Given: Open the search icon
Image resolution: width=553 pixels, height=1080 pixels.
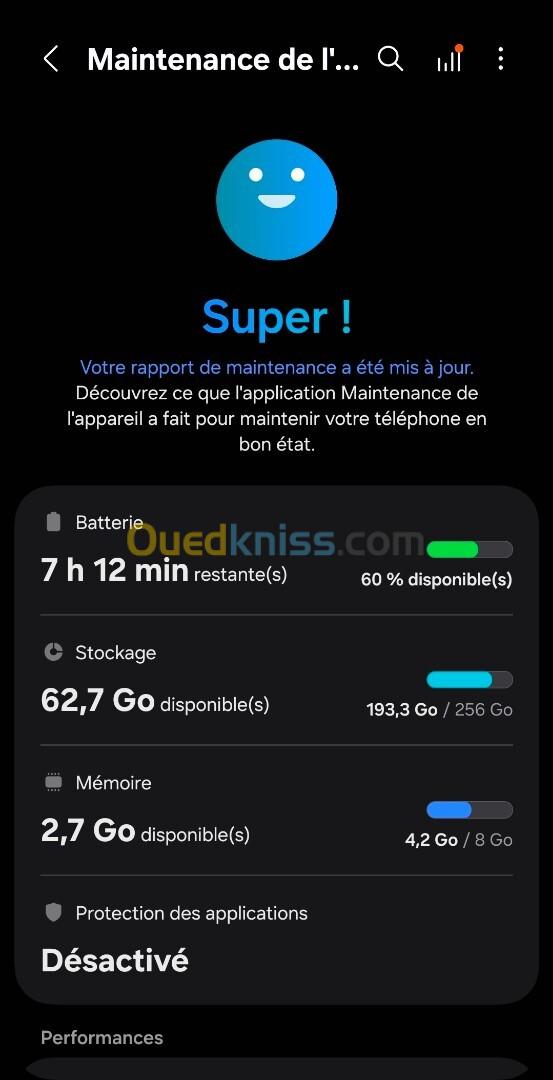Looking at the screenshot, I should tap(390, 59).
